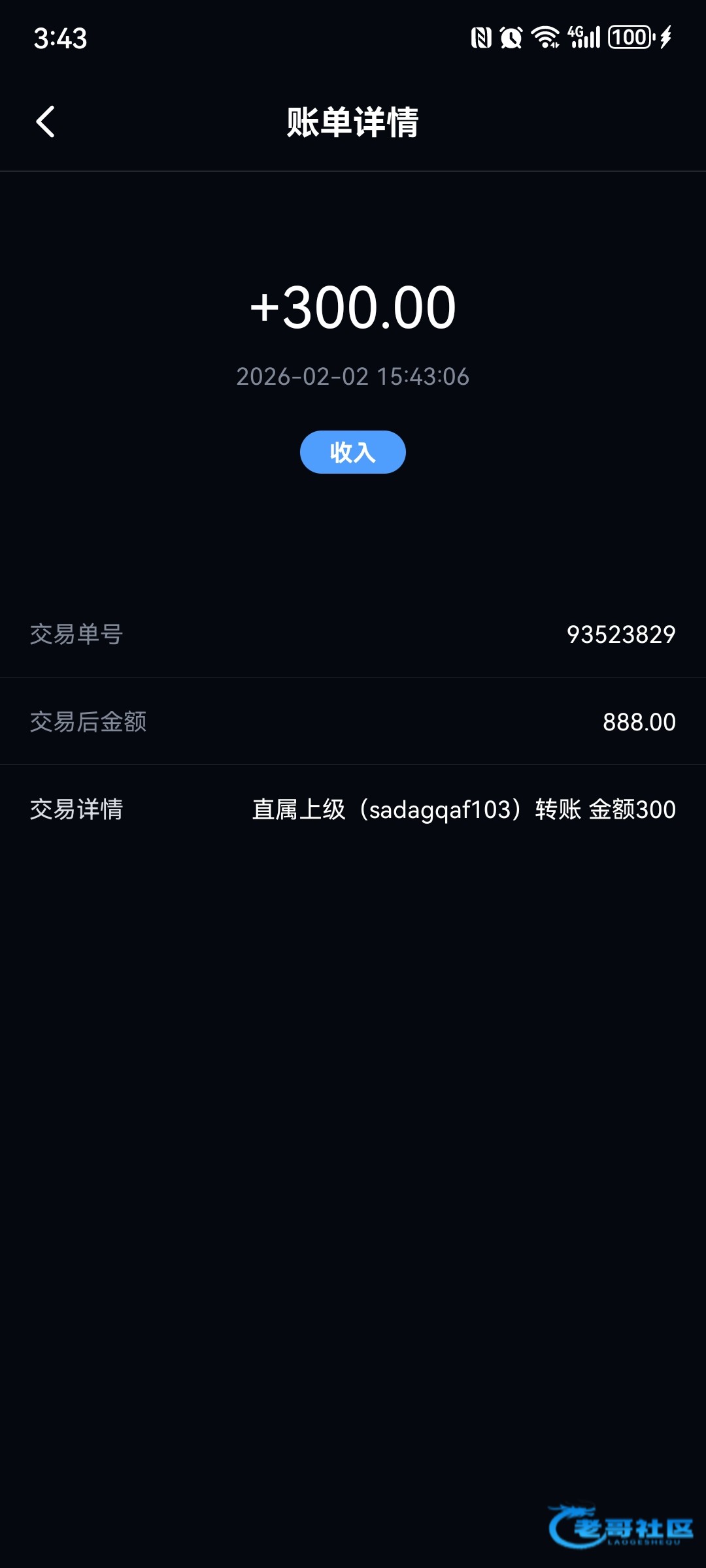Go back from the 账单详情 page

pyautogui.click(x=45, y=122)
